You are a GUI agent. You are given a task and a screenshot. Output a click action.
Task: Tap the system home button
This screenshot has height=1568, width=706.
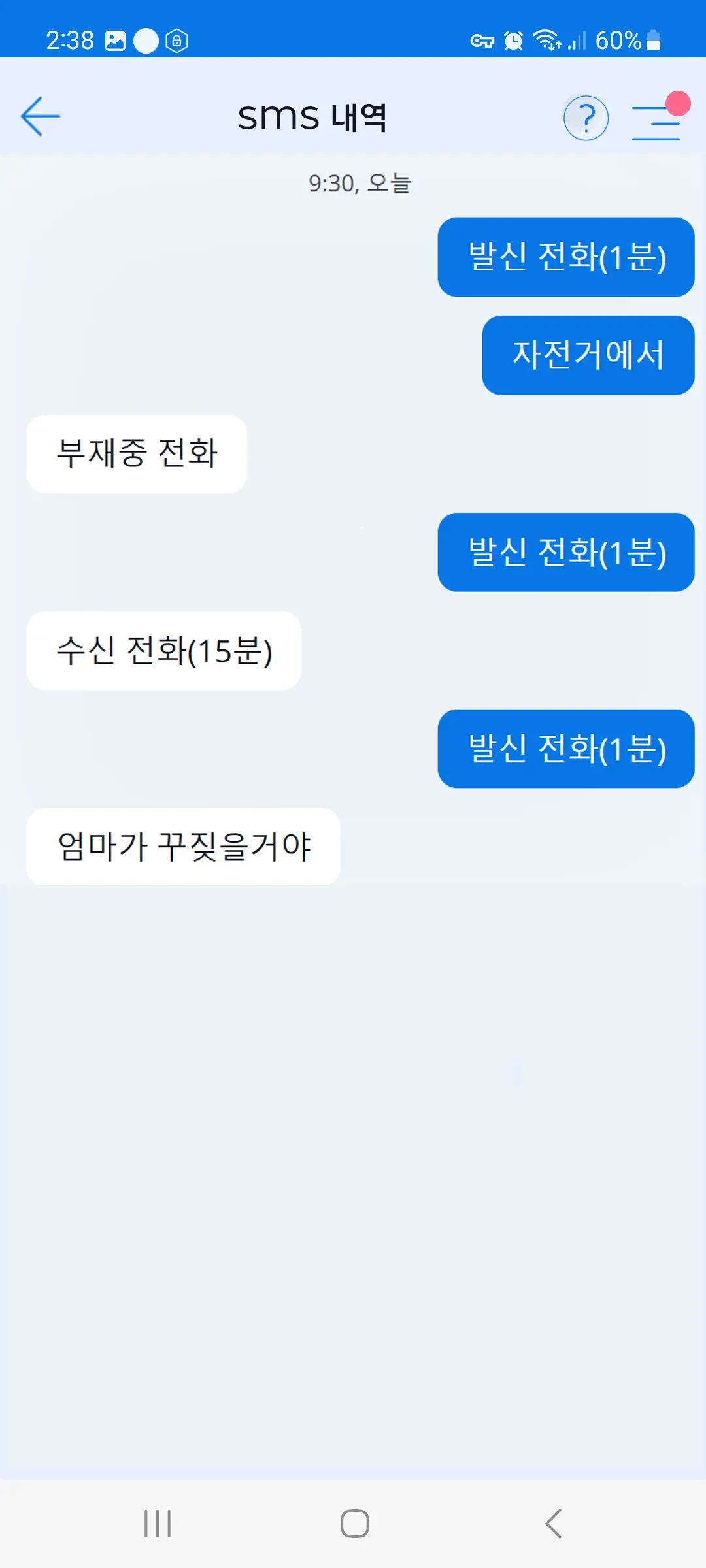pyautogui.click(x=354, y=1524)
